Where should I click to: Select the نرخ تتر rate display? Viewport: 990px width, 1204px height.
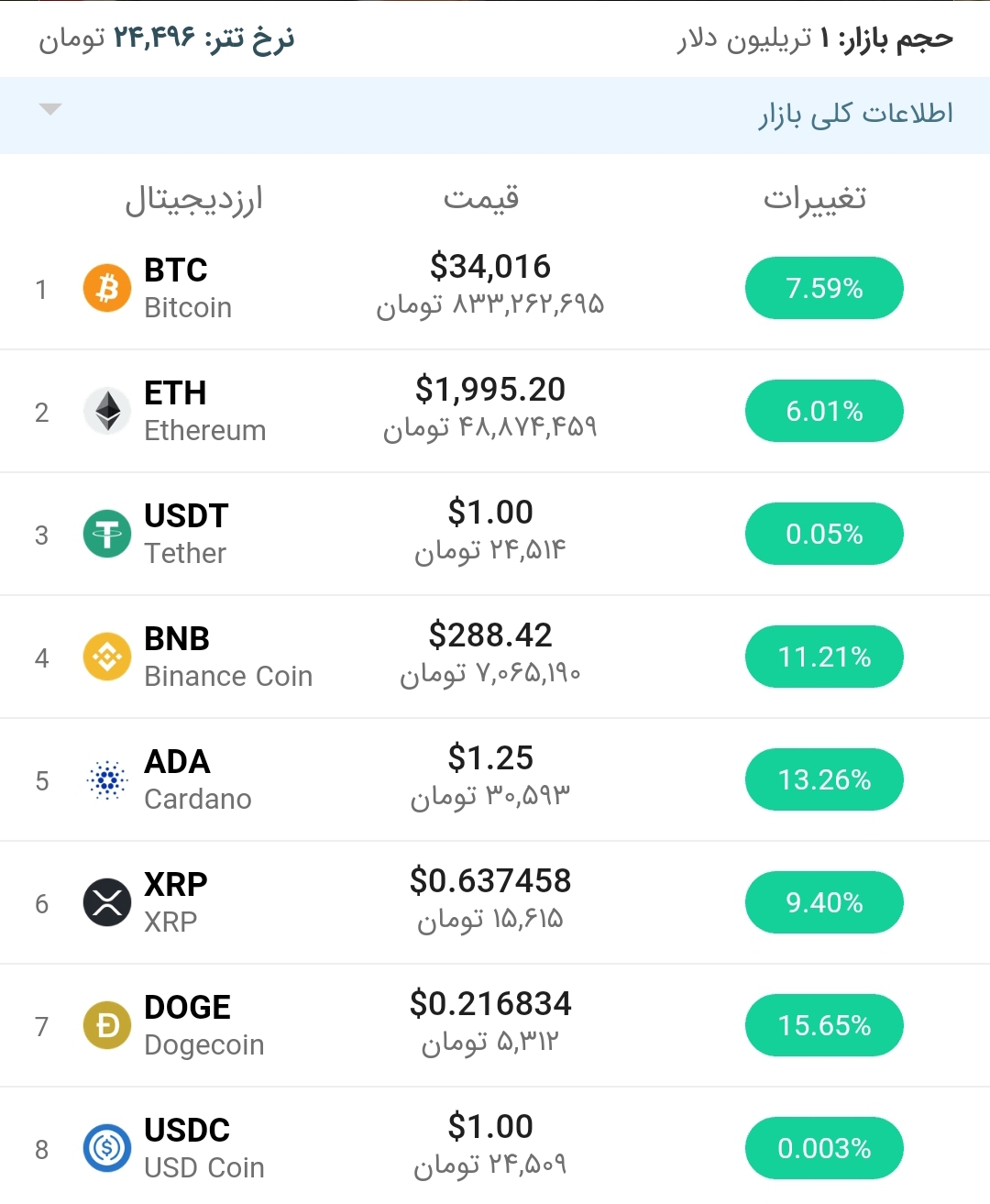click(x=165, y=39)
